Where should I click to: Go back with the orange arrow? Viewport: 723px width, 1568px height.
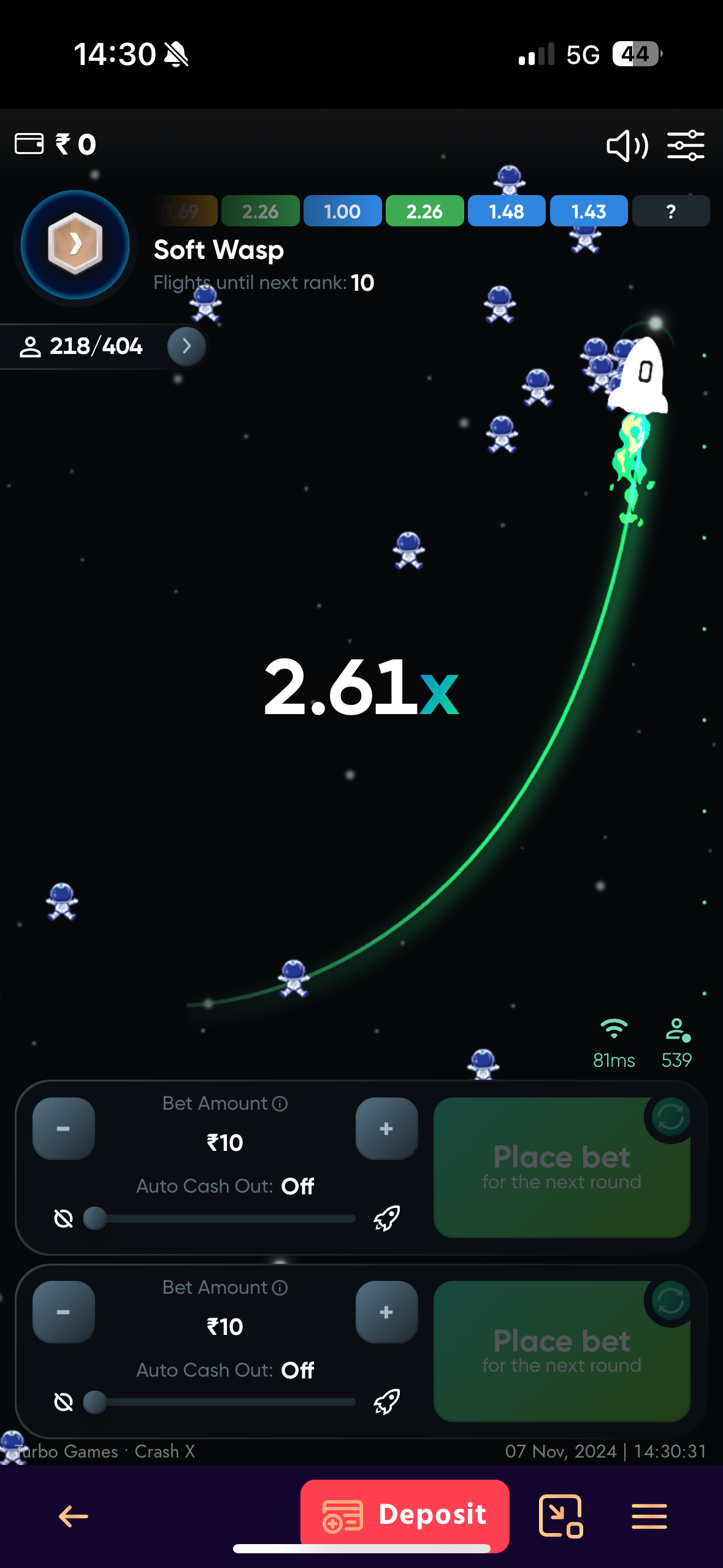74,1516
